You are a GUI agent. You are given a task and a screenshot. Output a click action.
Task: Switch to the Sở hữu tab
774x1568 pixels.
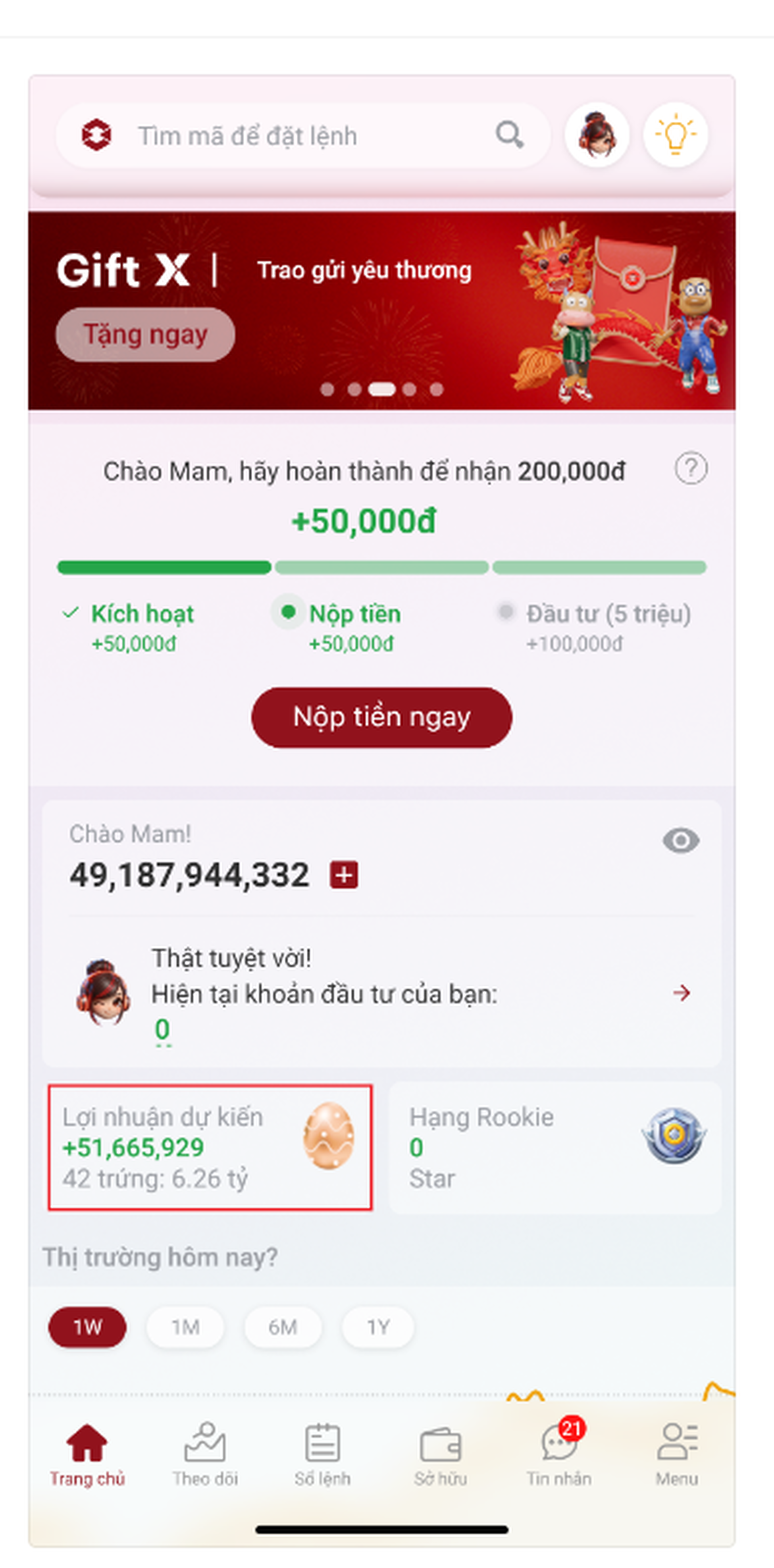coord(440,1454)
